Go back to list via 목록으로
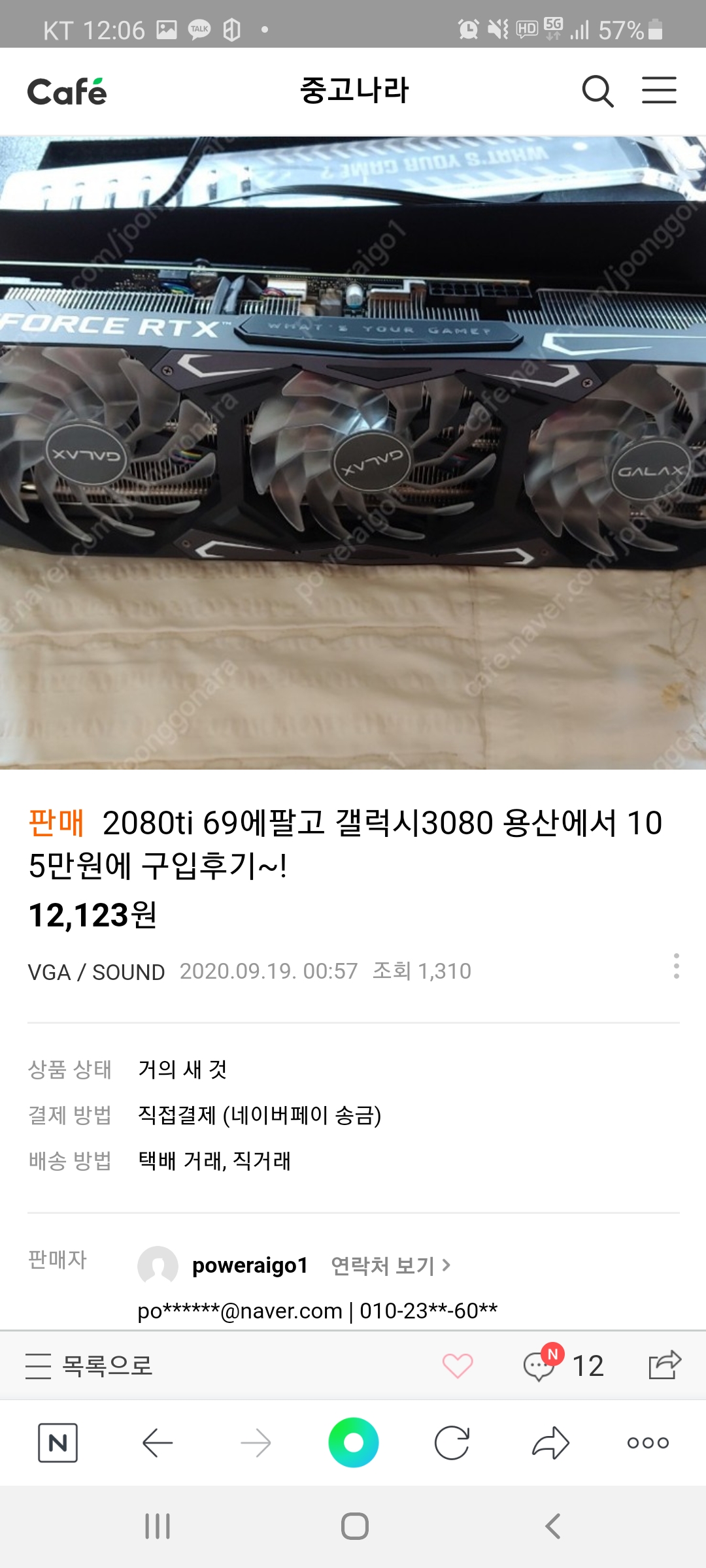Screen dimensions: 706x1568 tap(89, 1365)
